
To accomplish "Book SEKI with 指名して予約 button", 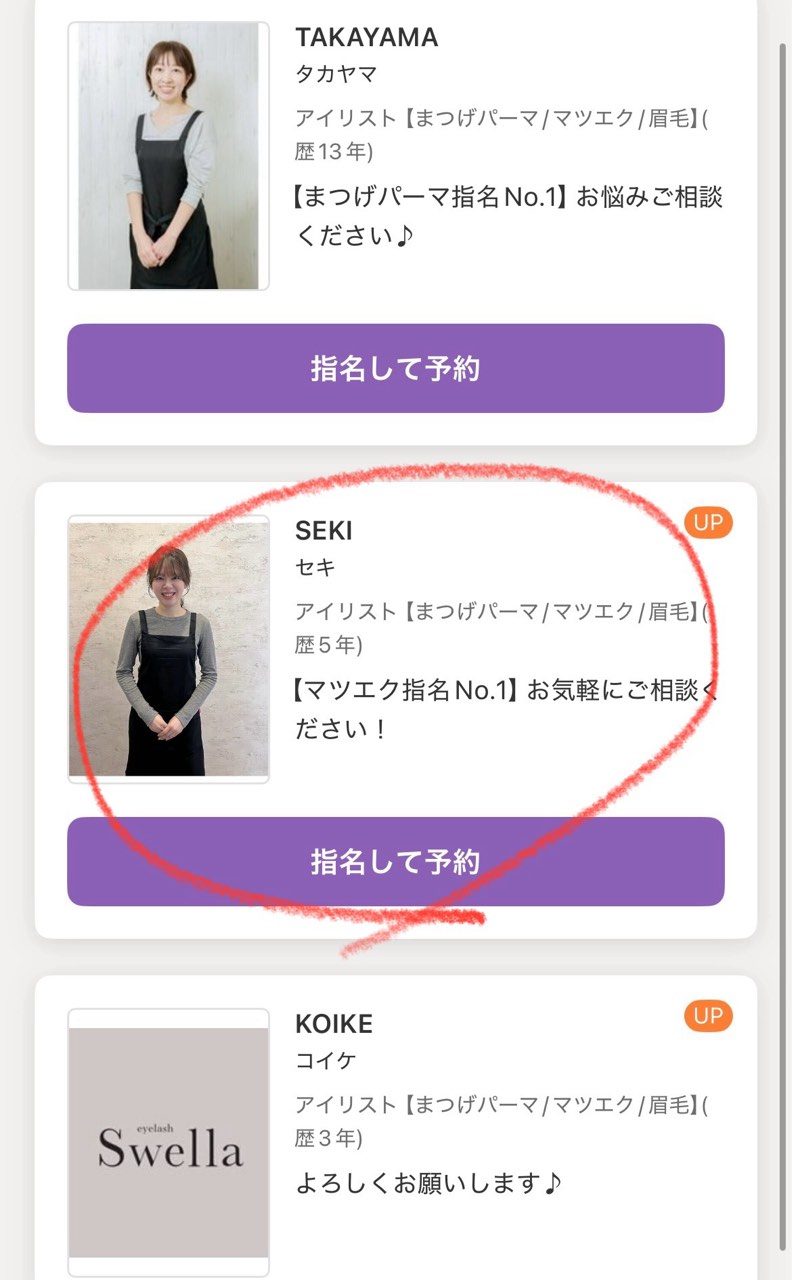I will click(395, 861).
